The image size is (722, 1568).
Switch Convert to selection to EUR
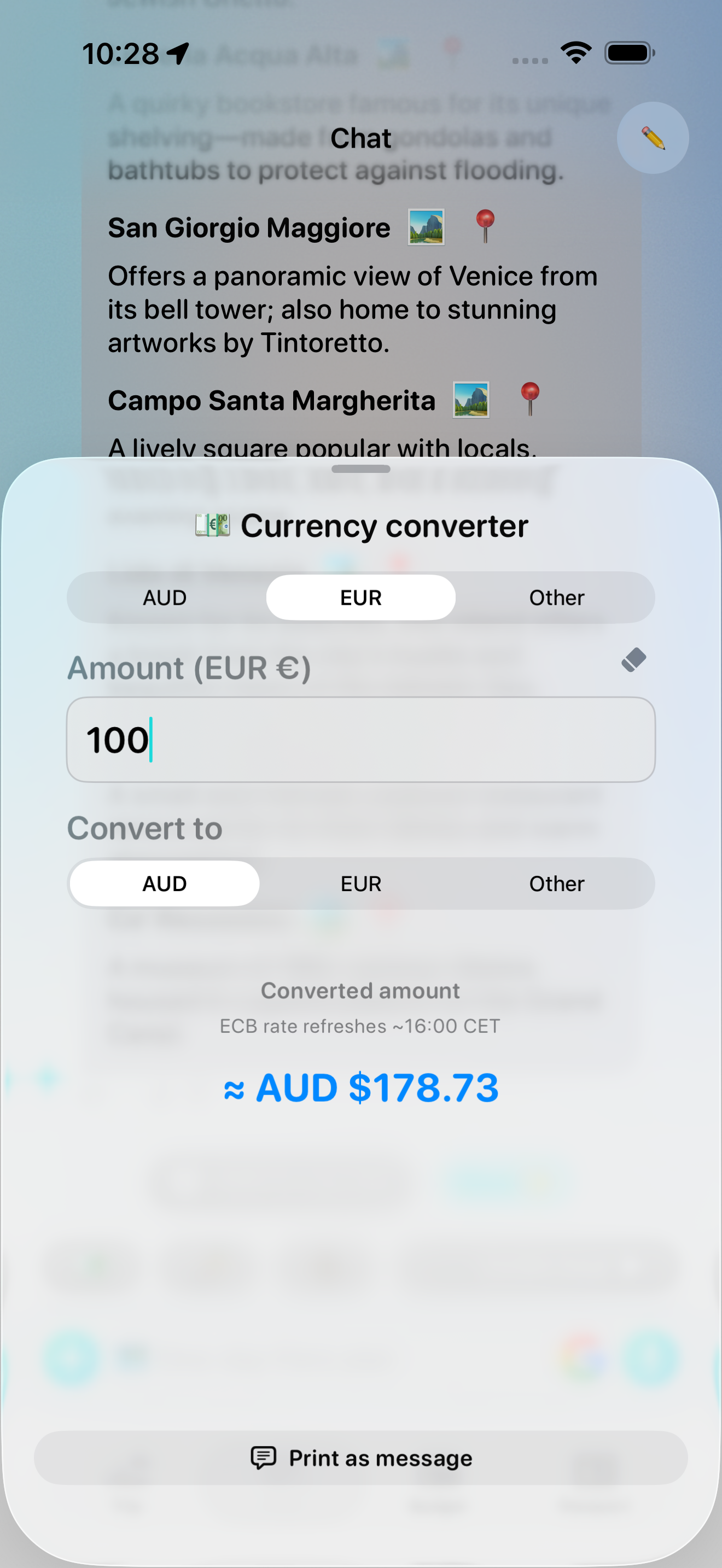360,883
